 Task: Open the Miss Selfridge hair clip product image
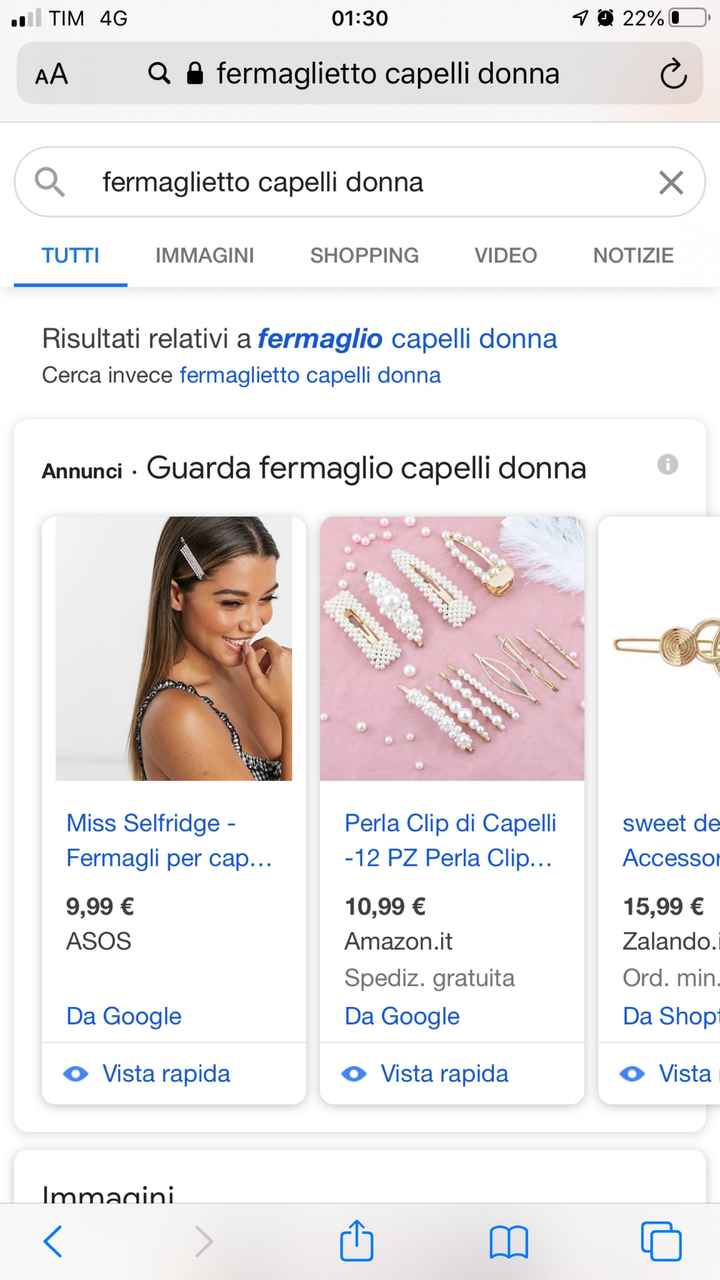(174, 648)
